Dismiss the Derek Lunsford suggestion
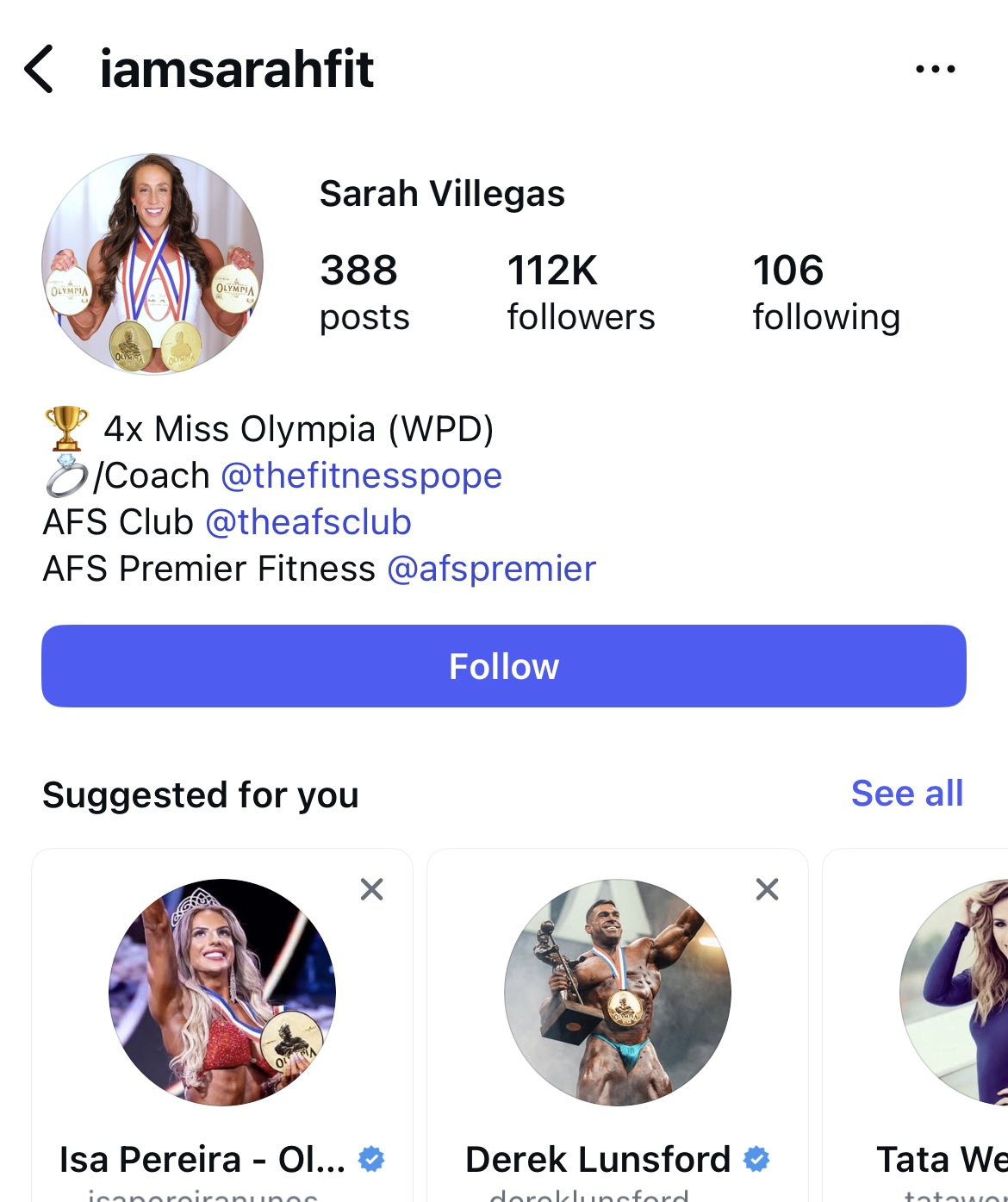Screen dimensions: 1008x1202 767,889
